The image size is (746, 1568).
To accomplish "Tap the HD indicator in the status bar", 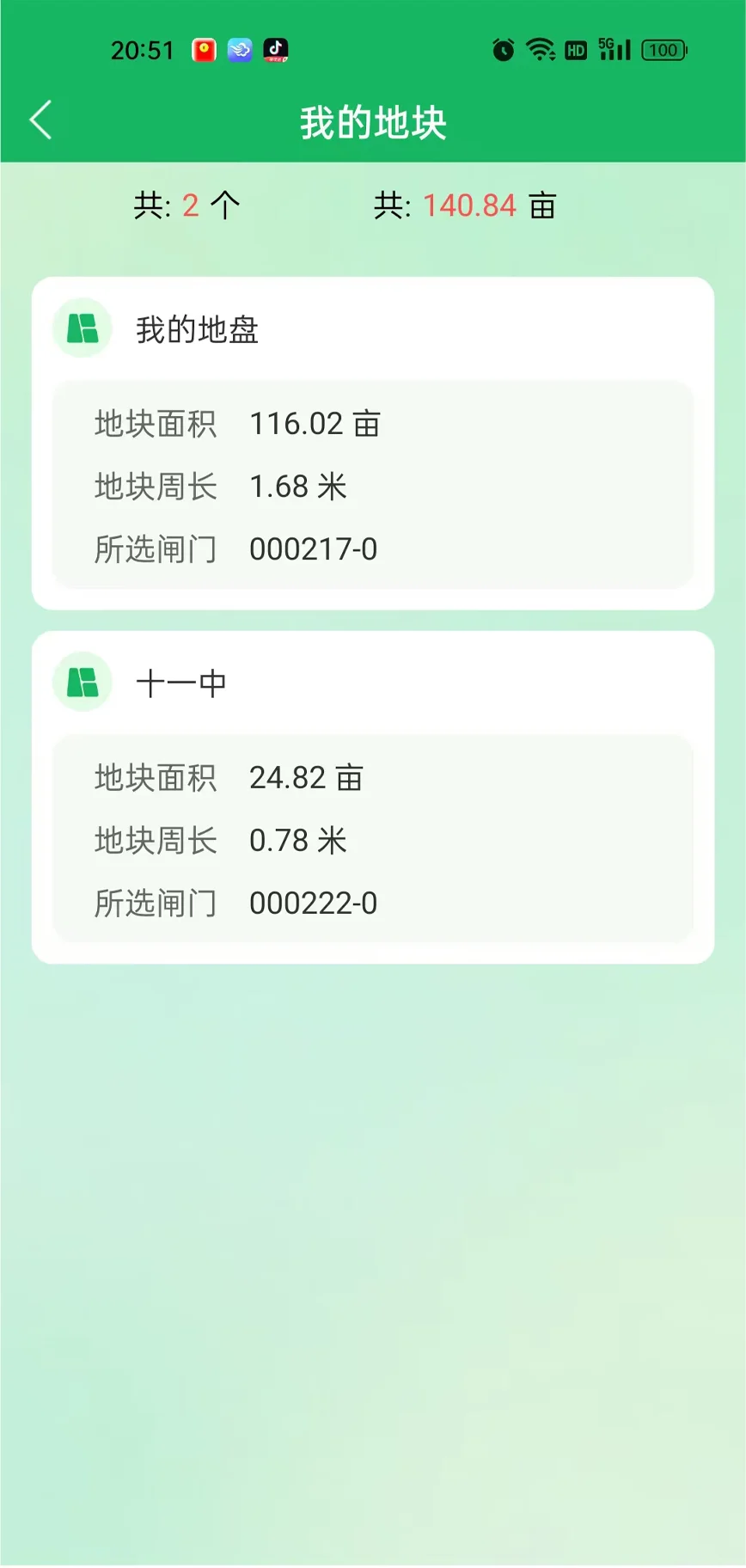I will pos(575,50).
